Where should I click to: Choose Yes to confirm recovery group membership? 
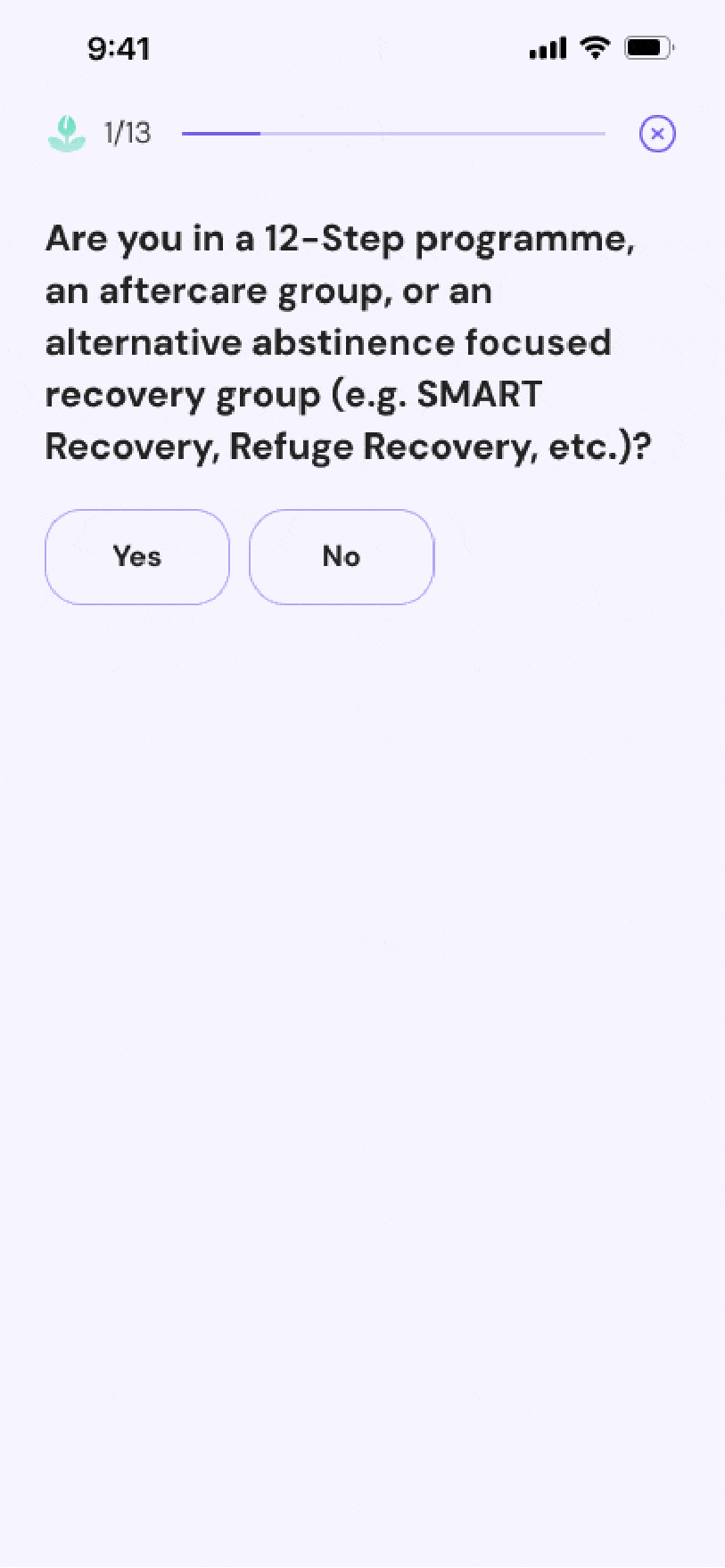coord(136,556)
